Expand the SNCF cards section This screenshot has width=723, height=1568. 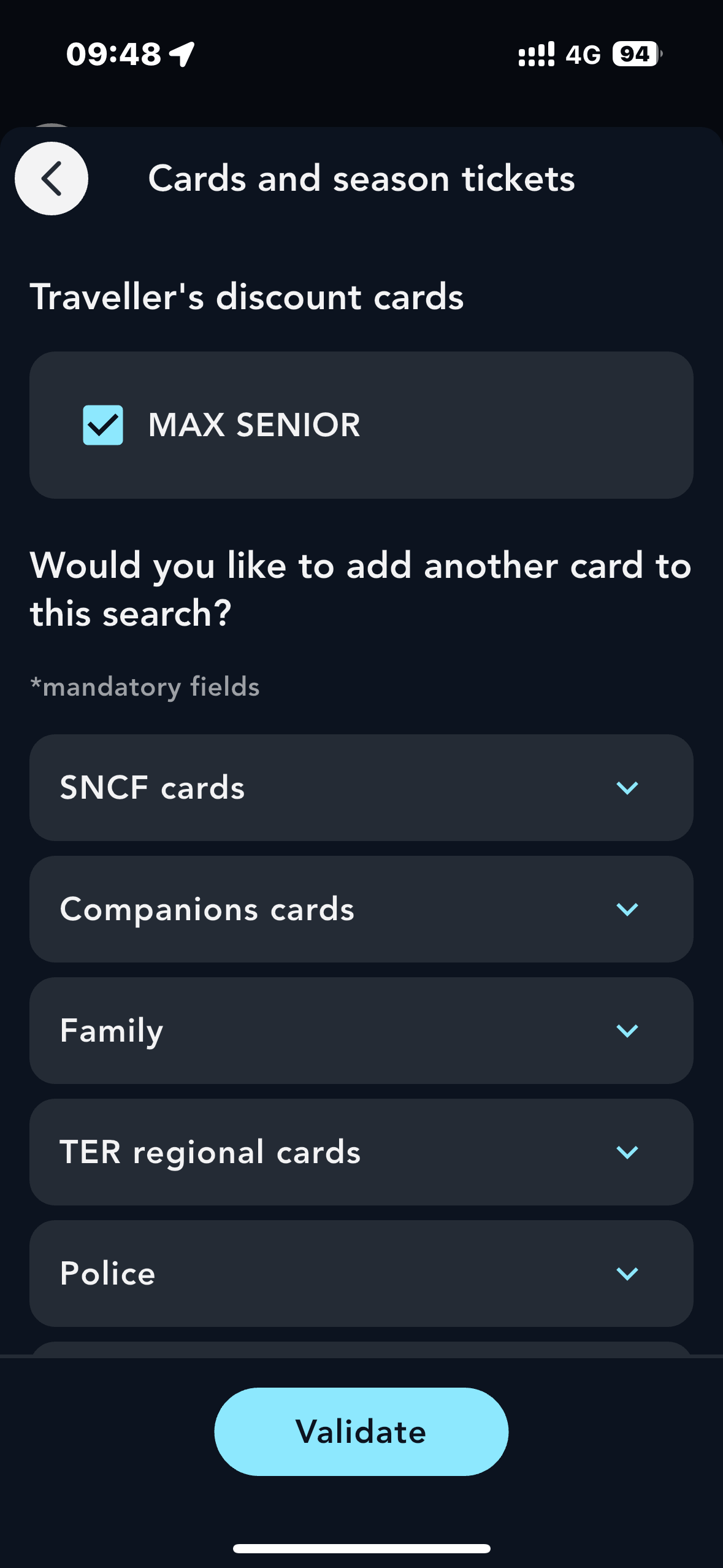pyautogui.click(x=361, y=788)
